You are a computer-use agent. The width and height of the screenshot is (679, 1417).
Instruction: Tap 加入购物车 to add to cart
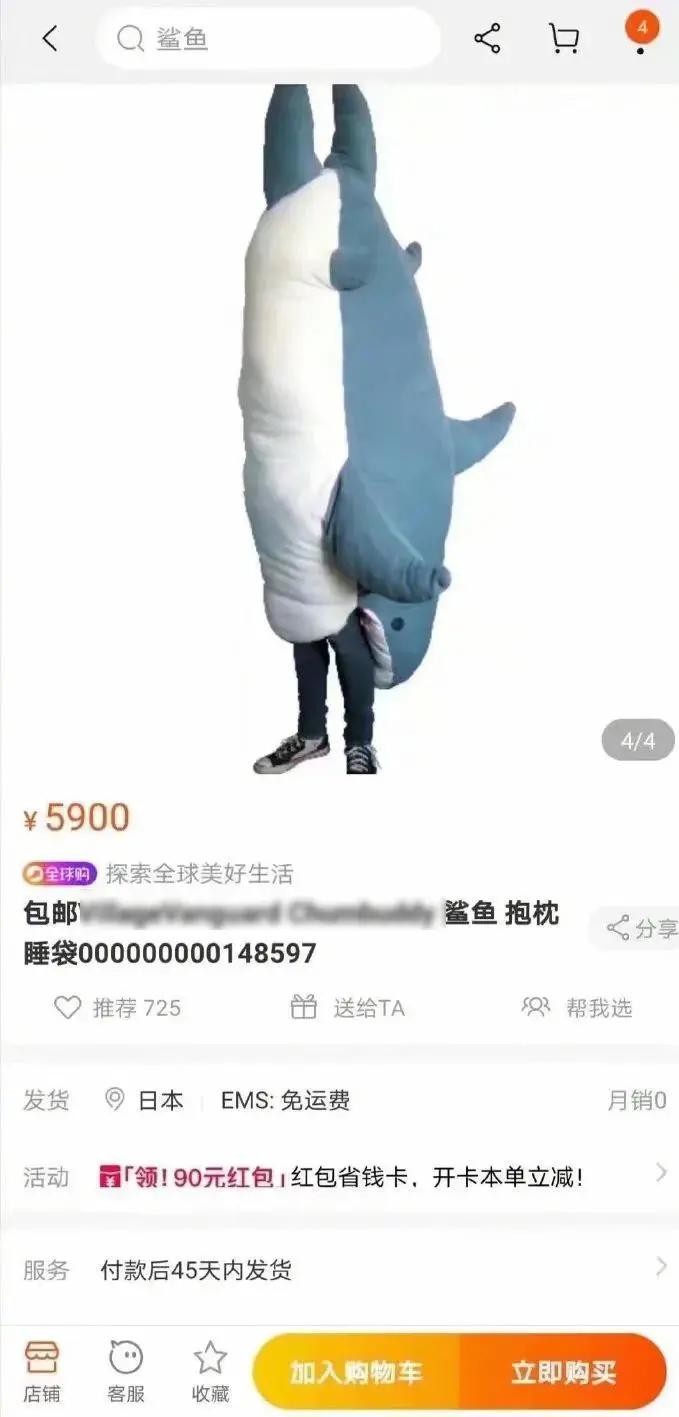356,1372
